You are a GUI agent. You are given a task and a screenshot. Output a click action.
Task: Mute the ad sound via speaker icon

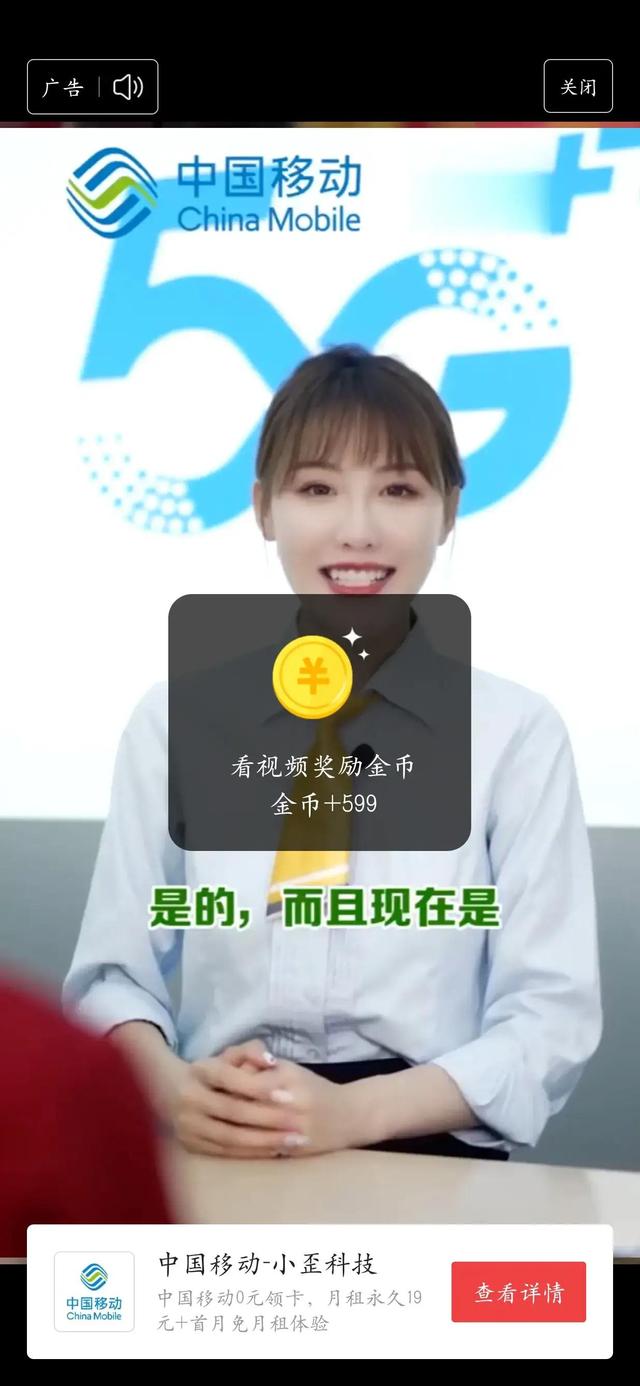pos(128,87)
